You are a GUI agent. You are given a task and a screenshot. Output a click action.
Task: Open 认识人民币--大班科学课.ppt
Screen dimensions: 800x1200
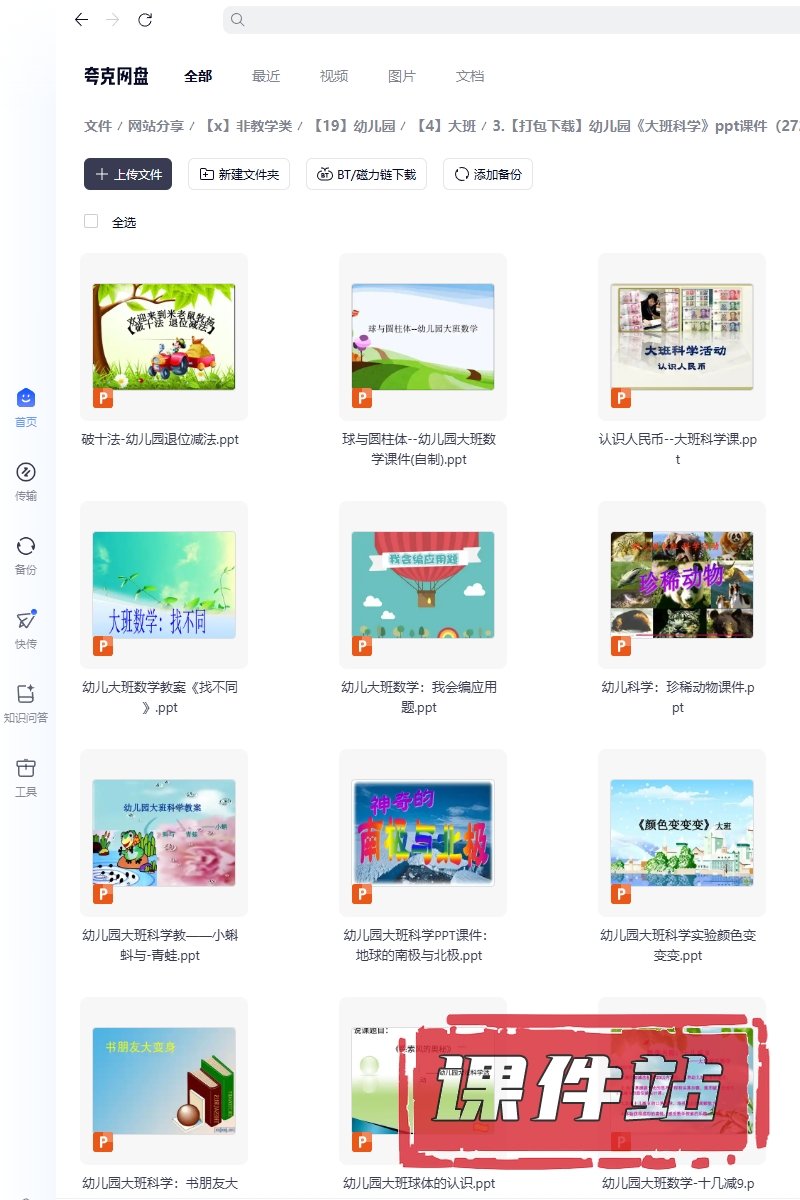tap(682, 336)
